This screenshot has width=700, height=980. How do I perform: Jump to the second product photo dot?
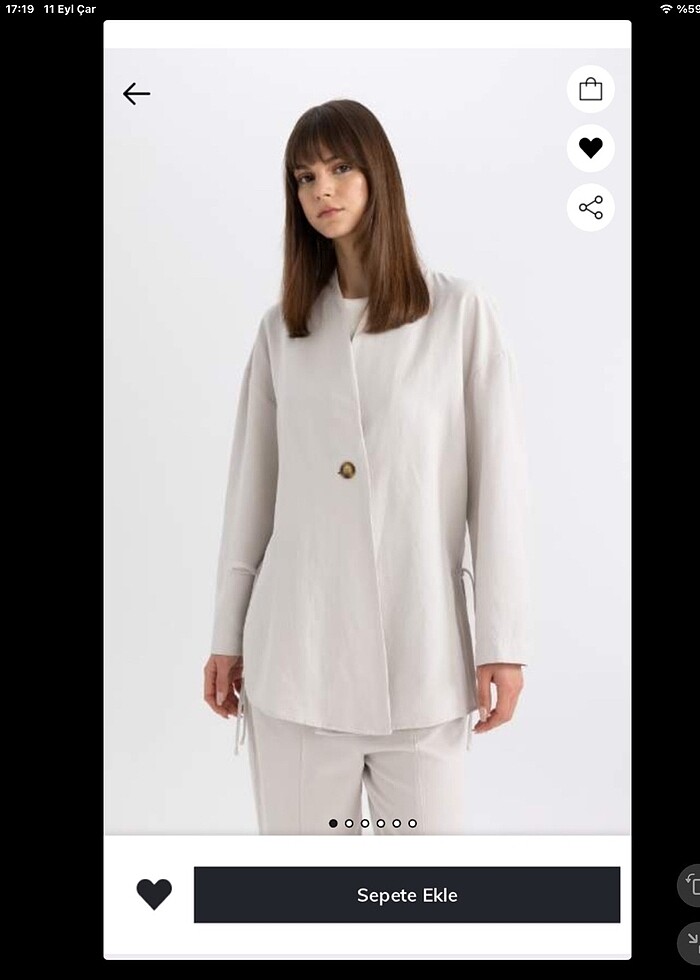[349, 824]
